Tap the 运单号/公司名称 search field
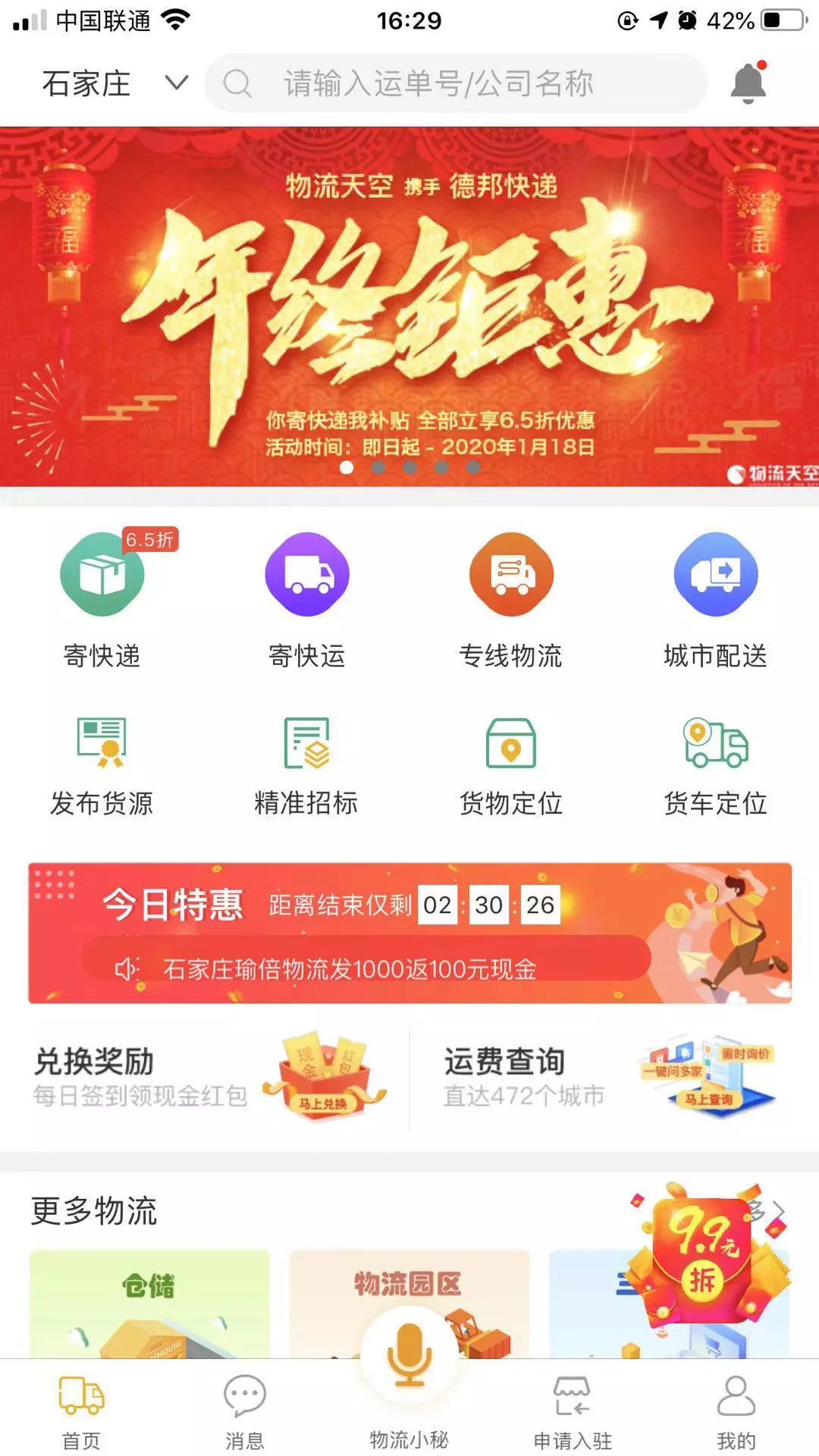The width and height of the screenshot is (819, 1456). pos(455,83)
